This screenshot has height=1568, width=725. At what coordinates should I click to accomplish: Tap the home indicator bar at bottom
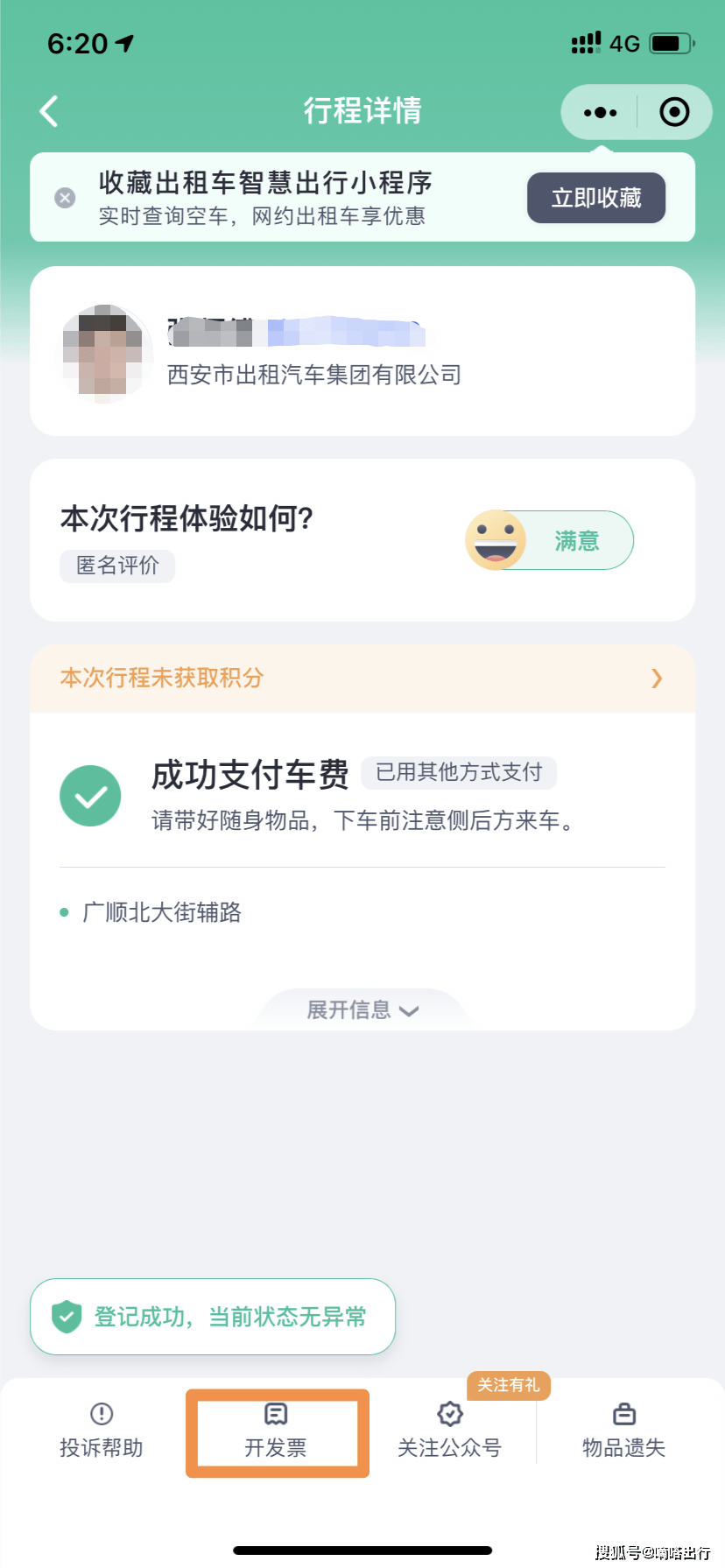click(362, 1548)
